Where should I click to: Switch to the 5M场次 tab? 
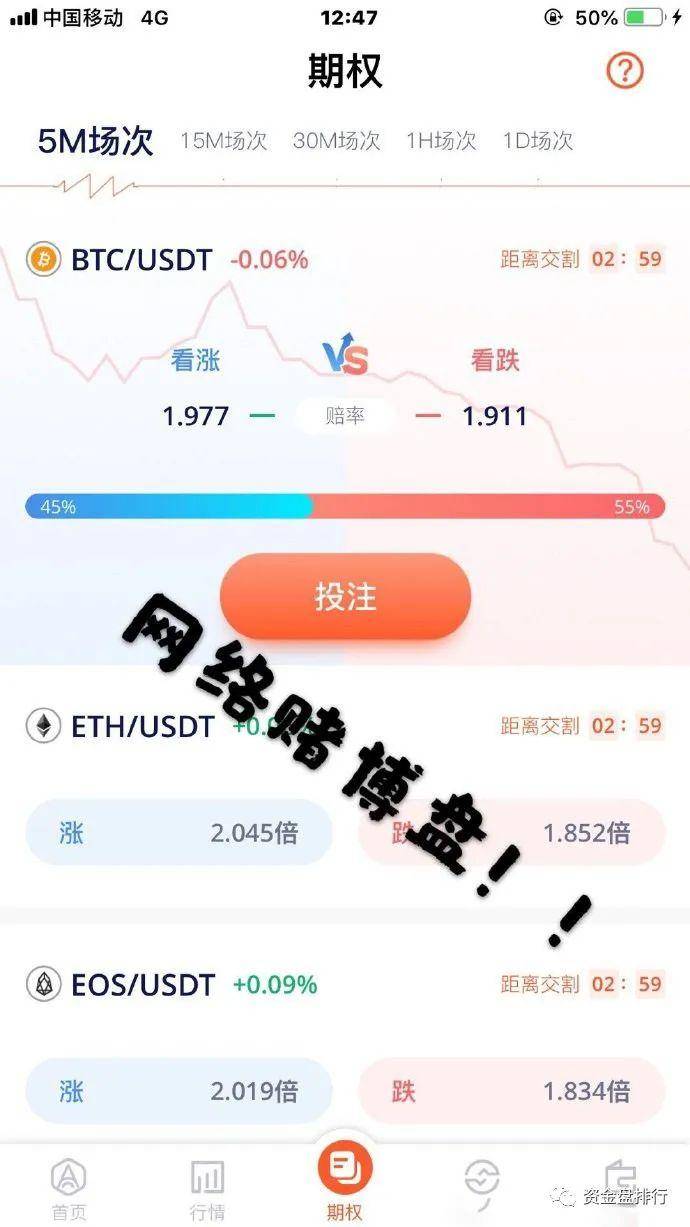[x=96, y=141]
